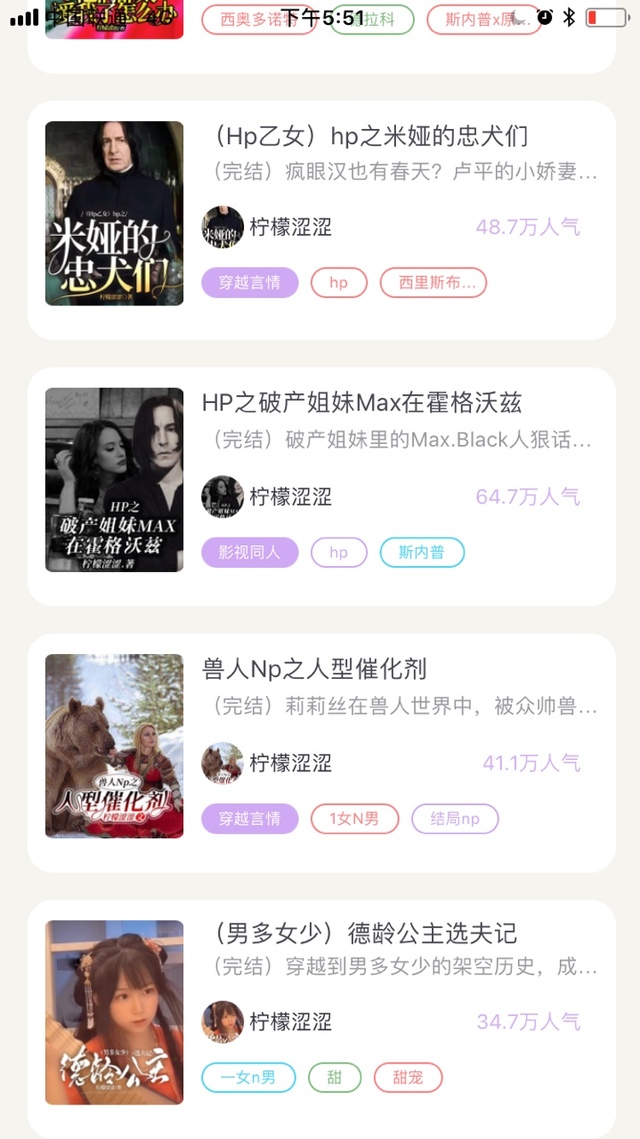Select the 1女N男 tag chip
The width and height of the screenshot is (640, 1139).
coord(355,819)
